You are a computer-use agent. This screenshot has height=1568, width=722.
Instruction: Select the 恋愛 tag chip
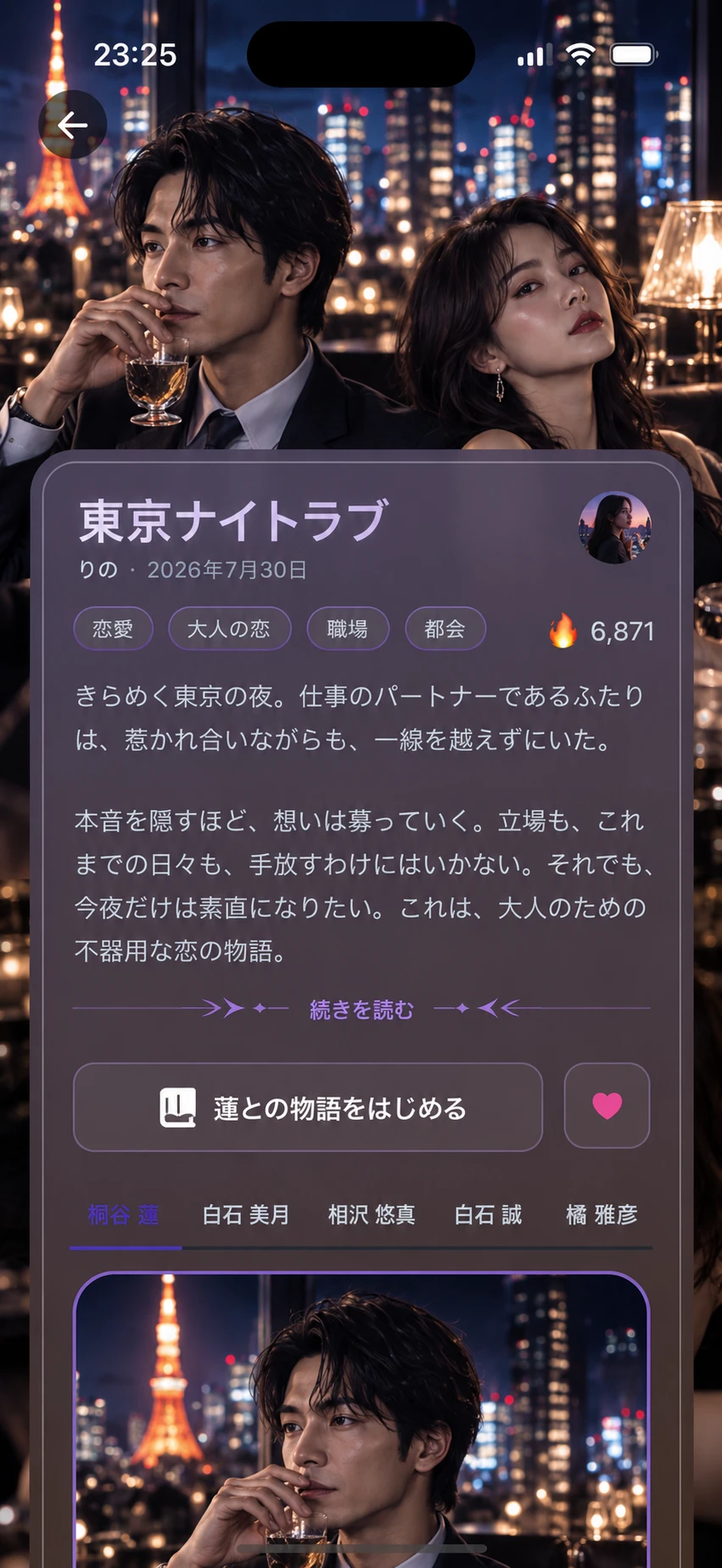pyautogui.click(x=113, y=629)
